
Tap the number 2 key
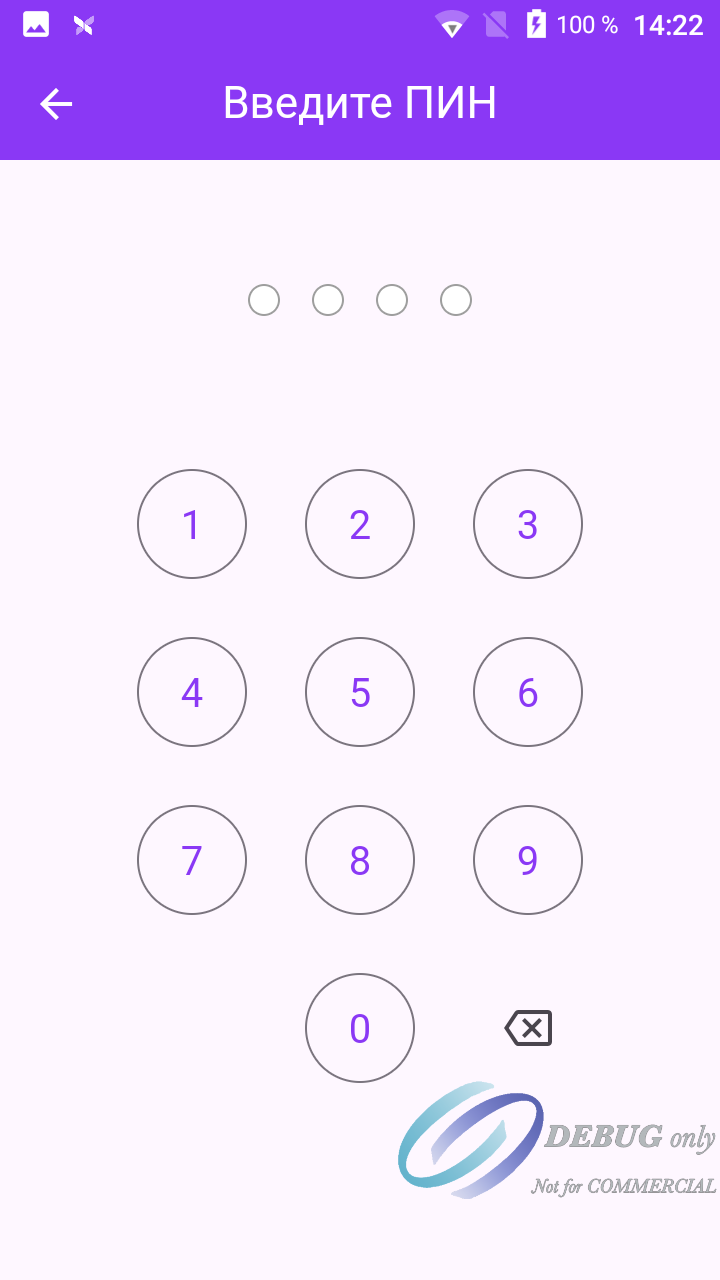coord(360,524)
